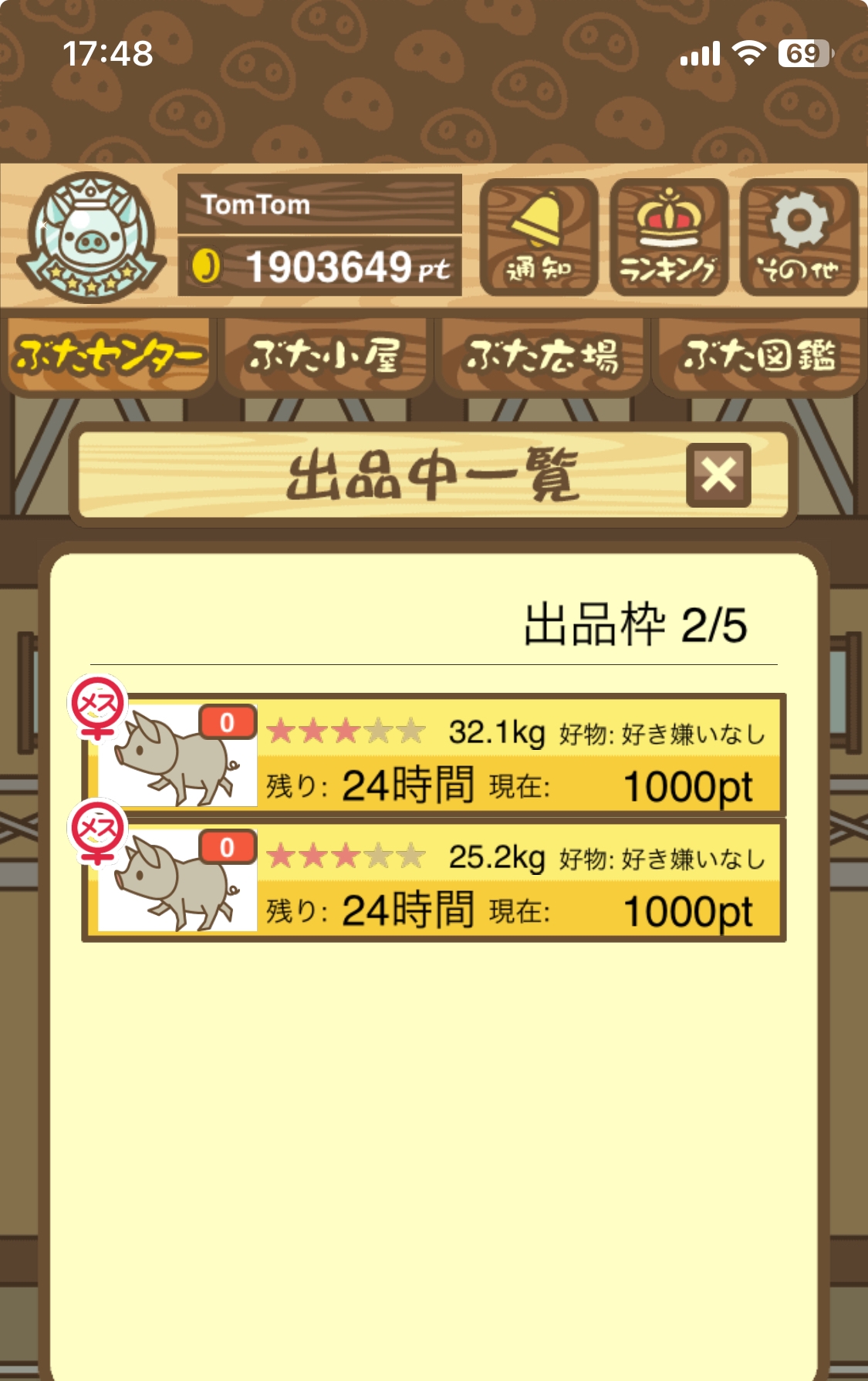Switch to the ぶた広場 tab
This screenshot has width=868, height=1381.
tap(542, 356)
